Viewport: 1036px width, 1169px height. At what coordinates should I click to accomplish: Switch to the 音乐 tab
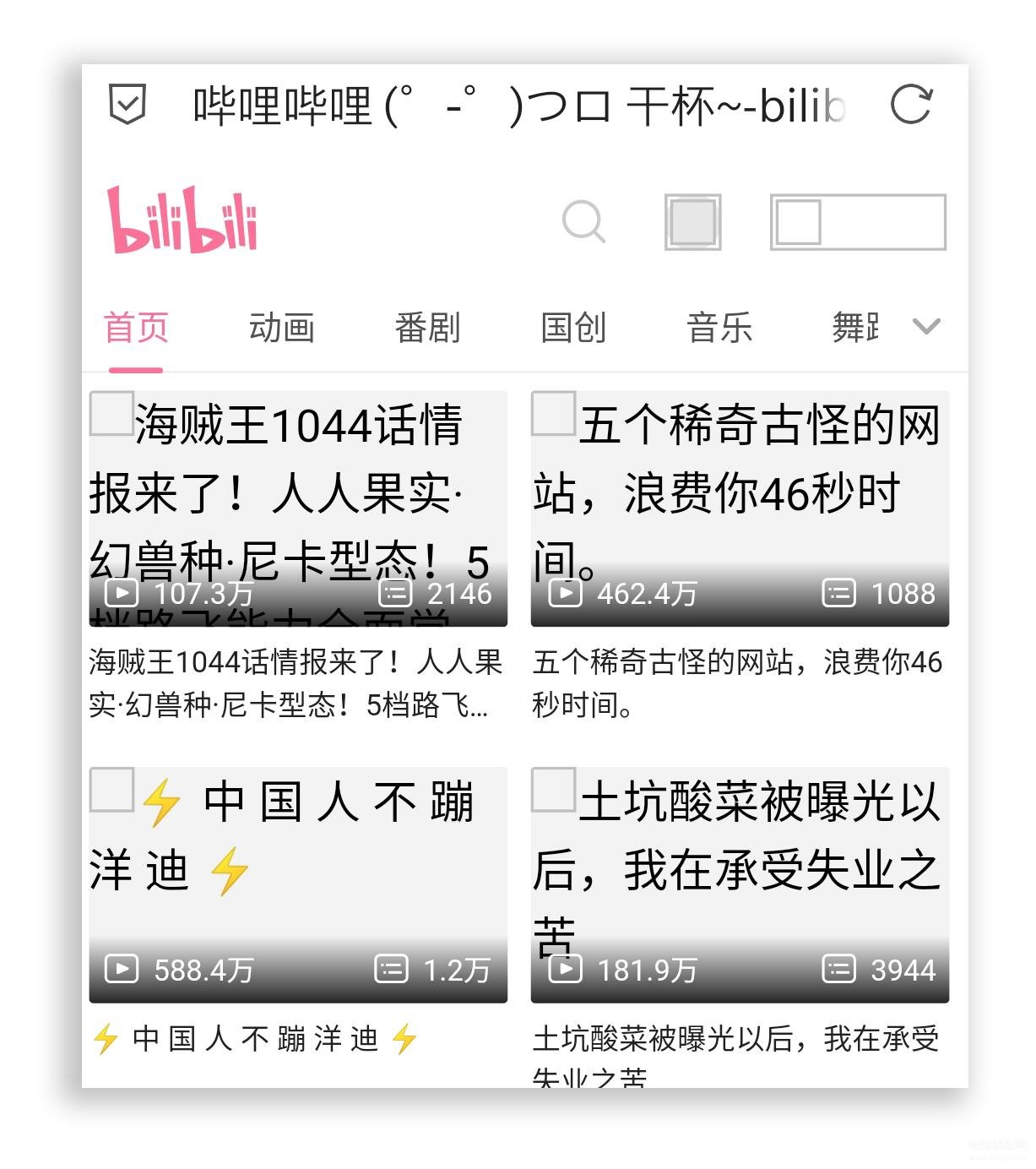[x=719, y=328]
